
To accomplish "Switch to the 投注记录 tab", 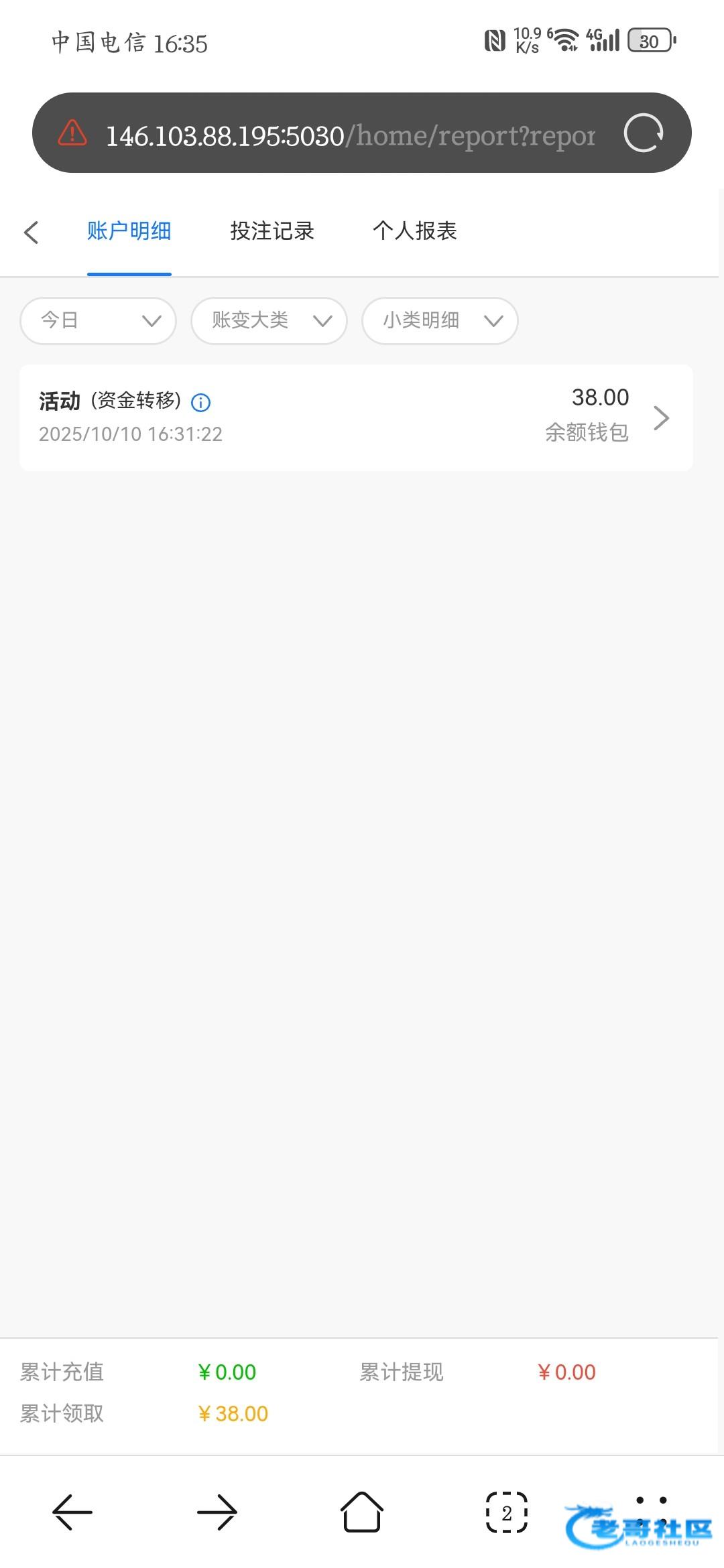I will click(271, 231).
